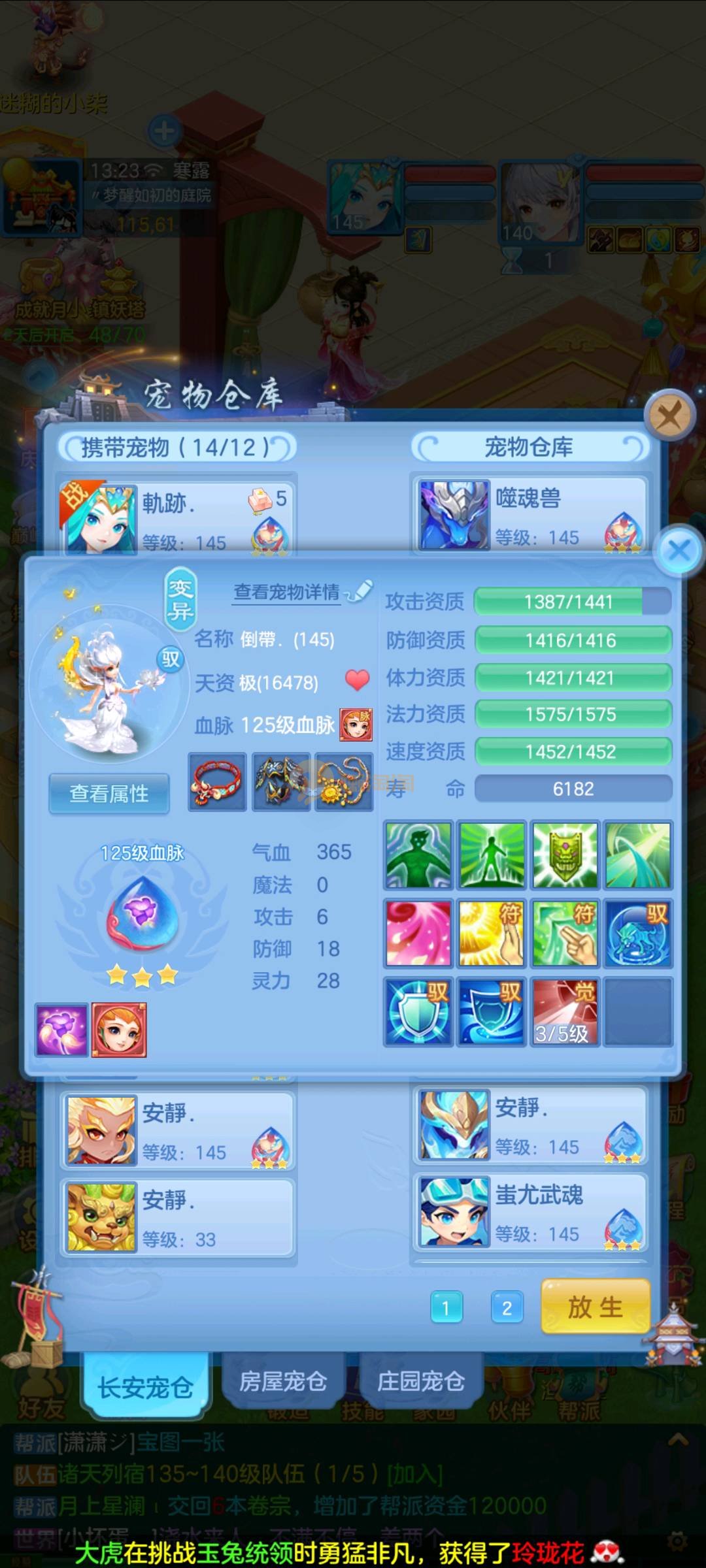Select the level 33 安靜 pet
This screenshot has height=1568, width=706.
[178, 1218]
